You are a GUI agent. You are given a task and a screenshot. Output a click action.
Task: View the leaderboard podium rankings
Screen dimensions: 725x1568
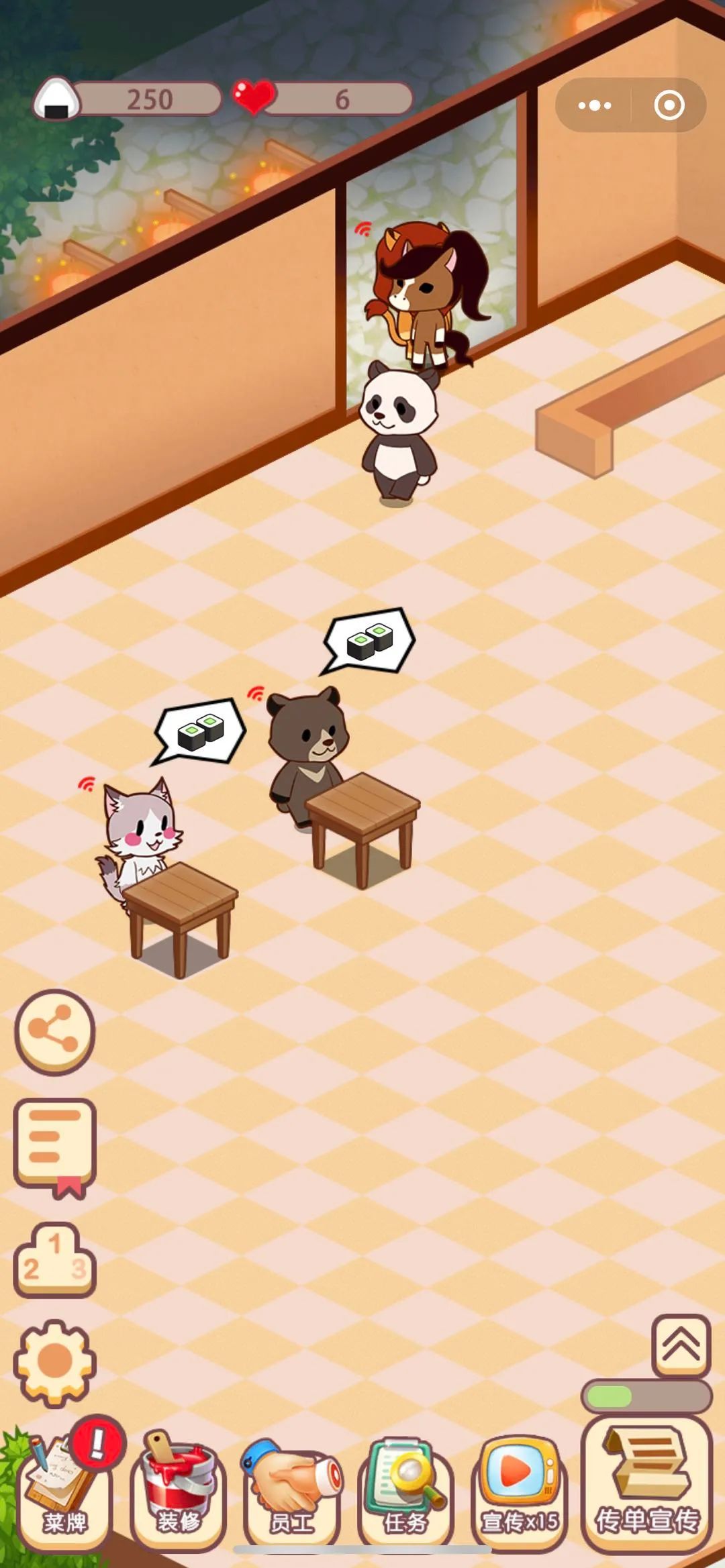tap(54, 1261)
